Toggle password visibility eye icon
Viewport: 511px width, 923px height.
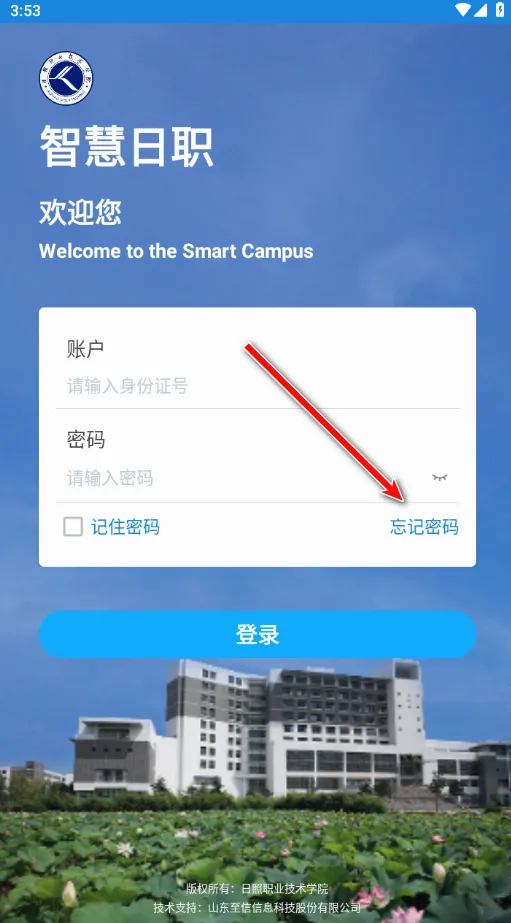tap(440, 477)
